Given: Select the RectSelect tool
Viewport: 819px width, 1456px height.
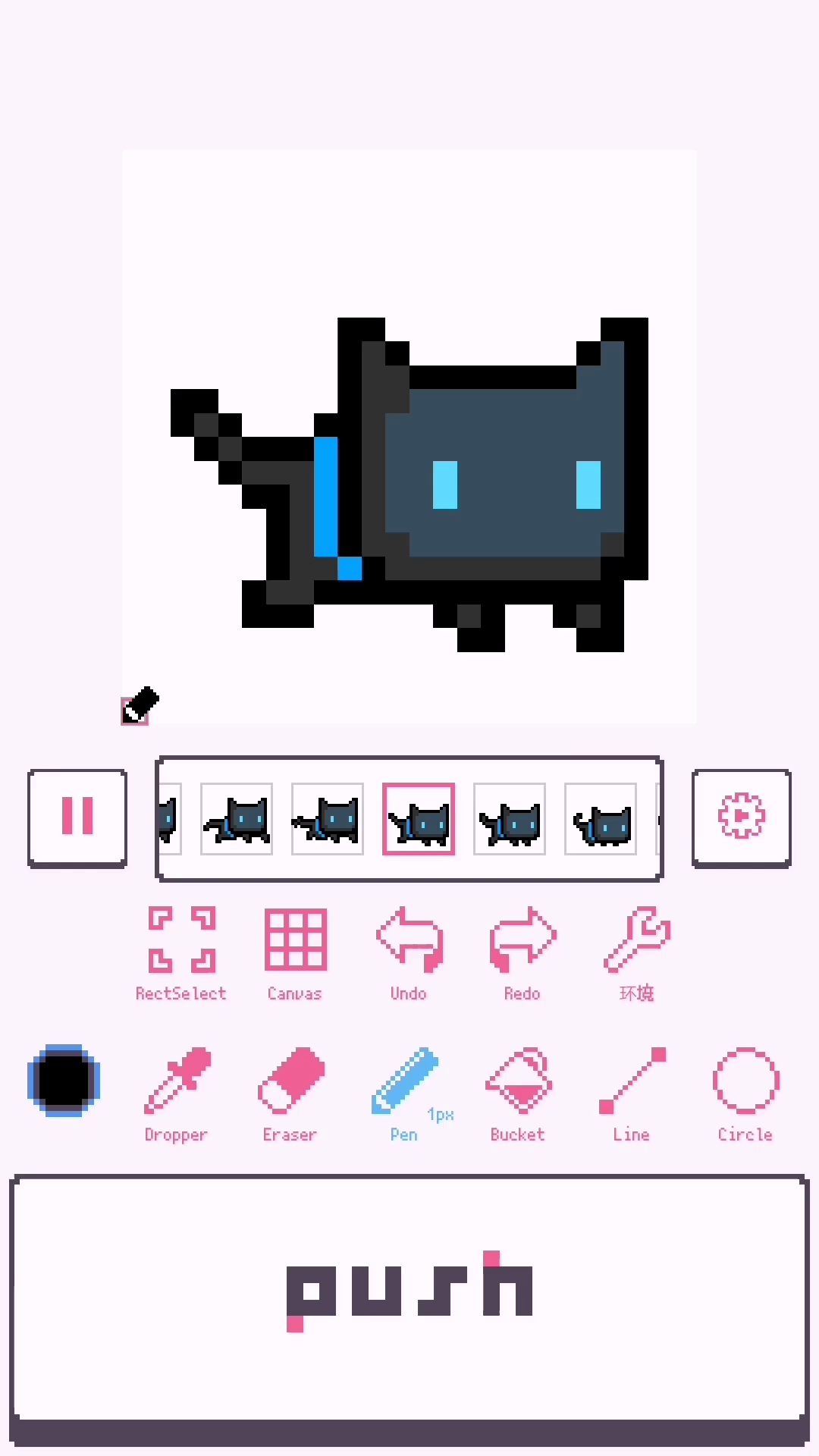Looking at the screenshot, I should pyautogui.click(x=181, y=953).
